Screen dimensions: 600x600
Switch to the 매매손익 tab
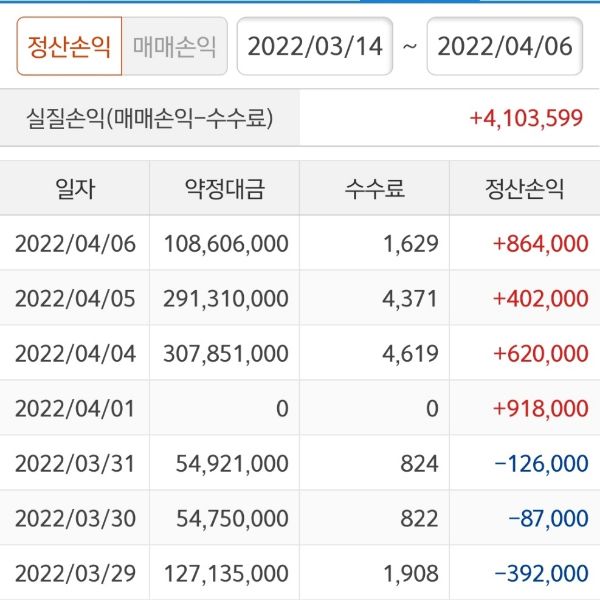(x=174, y=47)
